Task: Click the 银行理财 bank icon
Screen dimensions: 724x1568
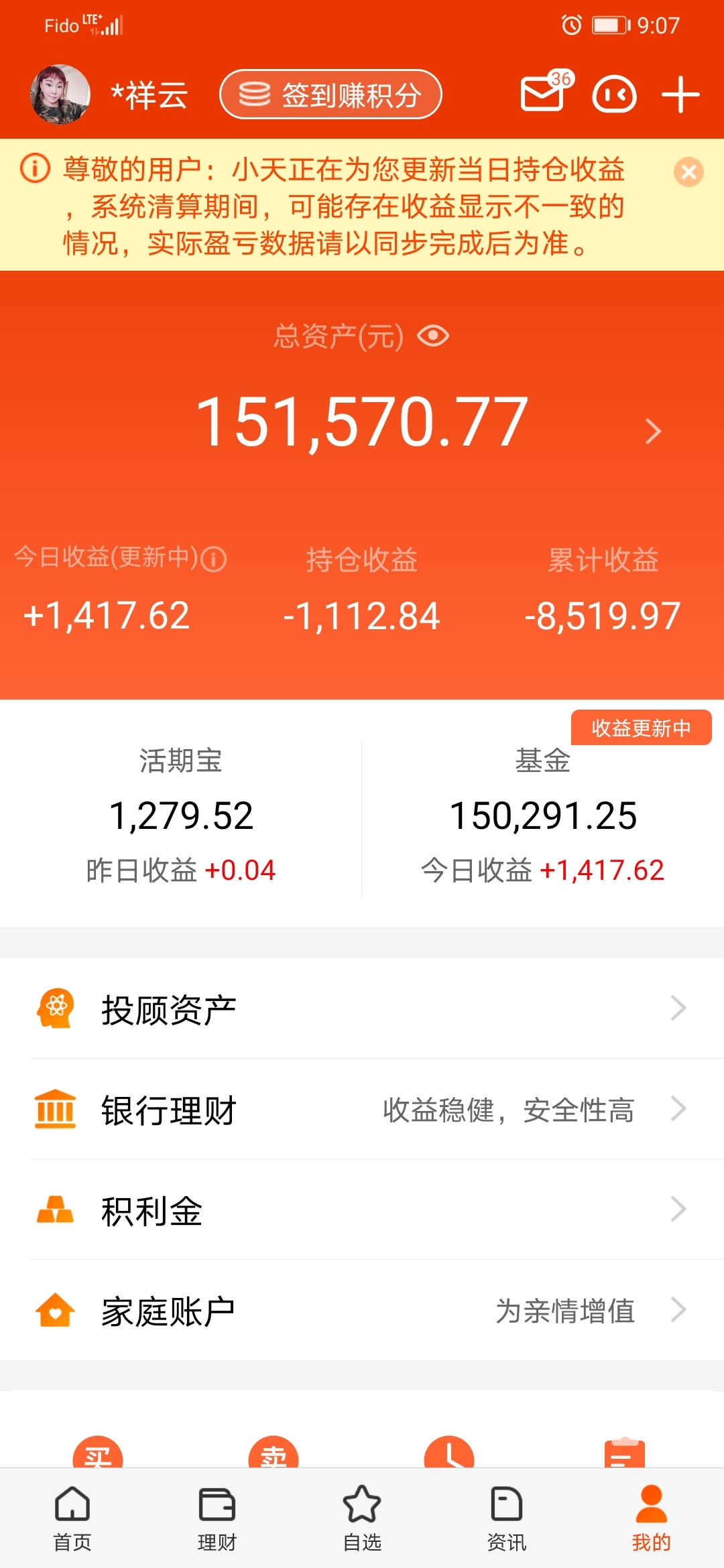Action: [56, 1109]
